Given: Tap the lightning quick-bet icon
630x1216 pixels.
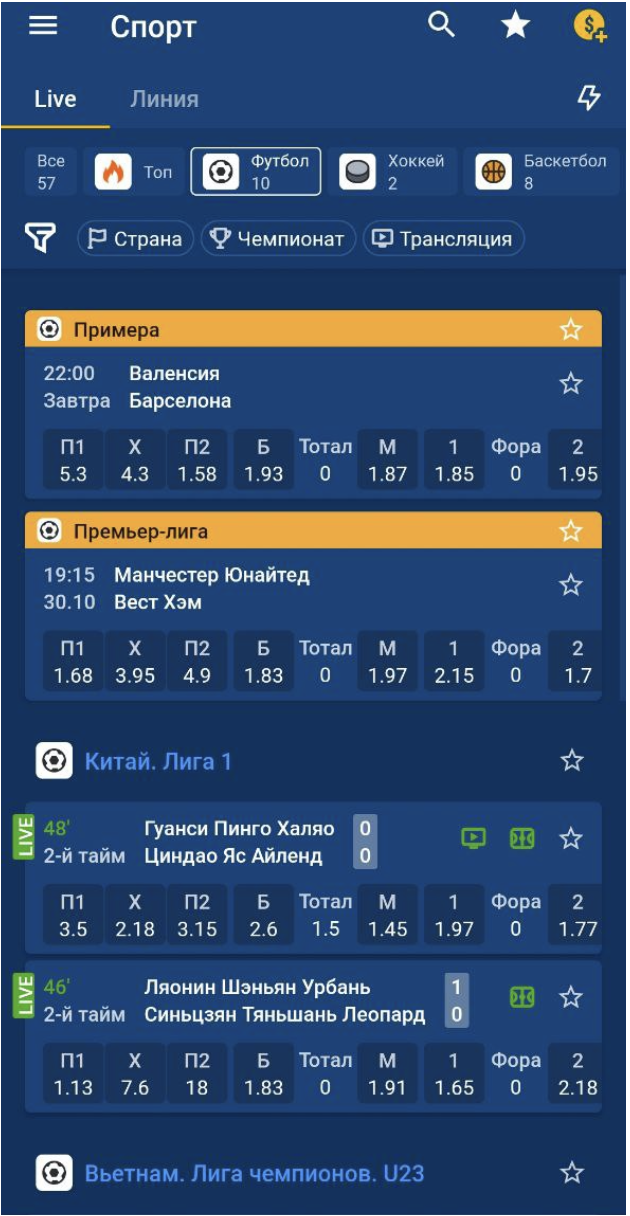Looking at the screenshot, I should pos(589,98).
